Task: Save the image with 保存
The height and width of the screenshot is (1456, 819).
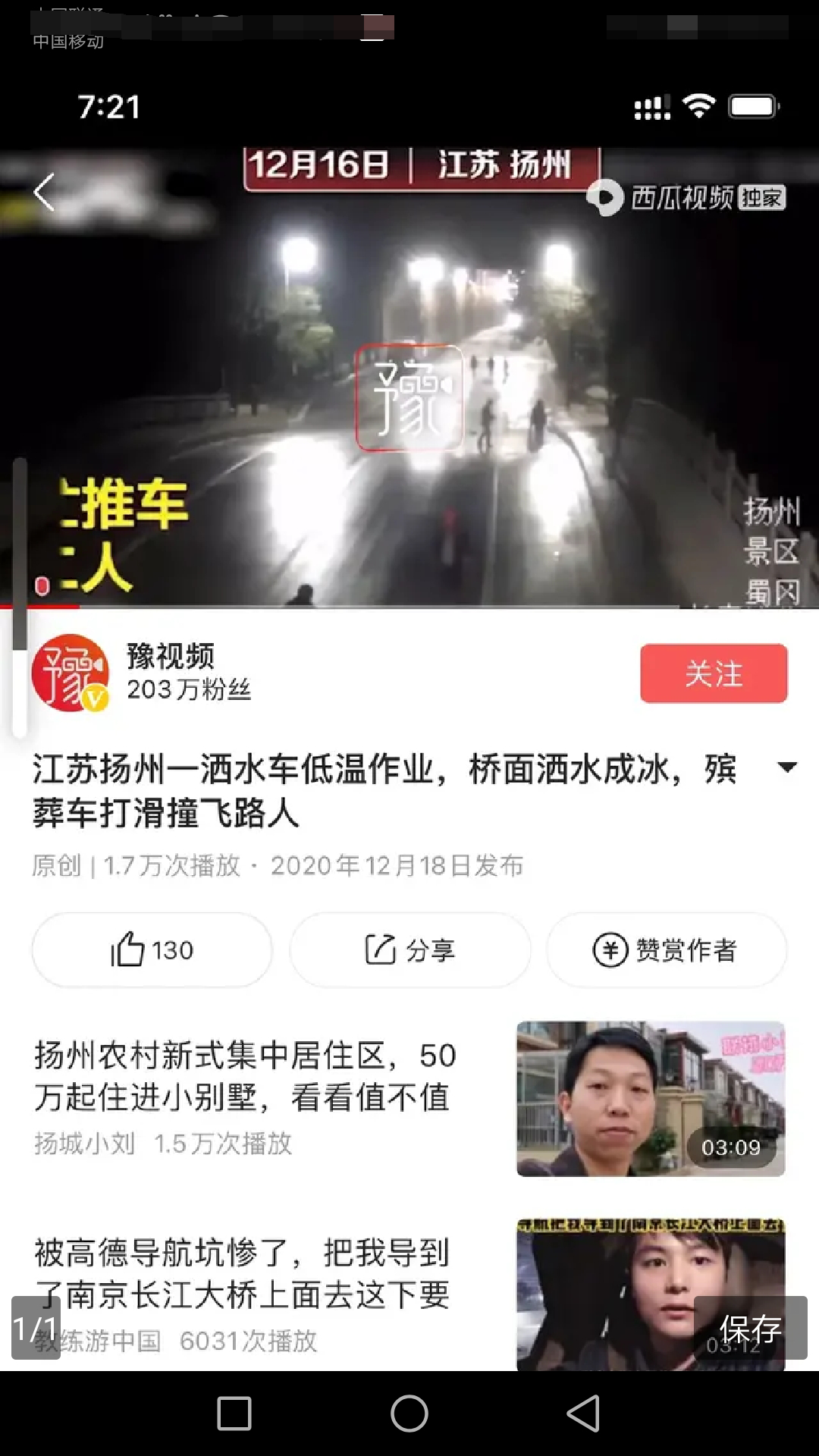Action: coord(749,1329)
